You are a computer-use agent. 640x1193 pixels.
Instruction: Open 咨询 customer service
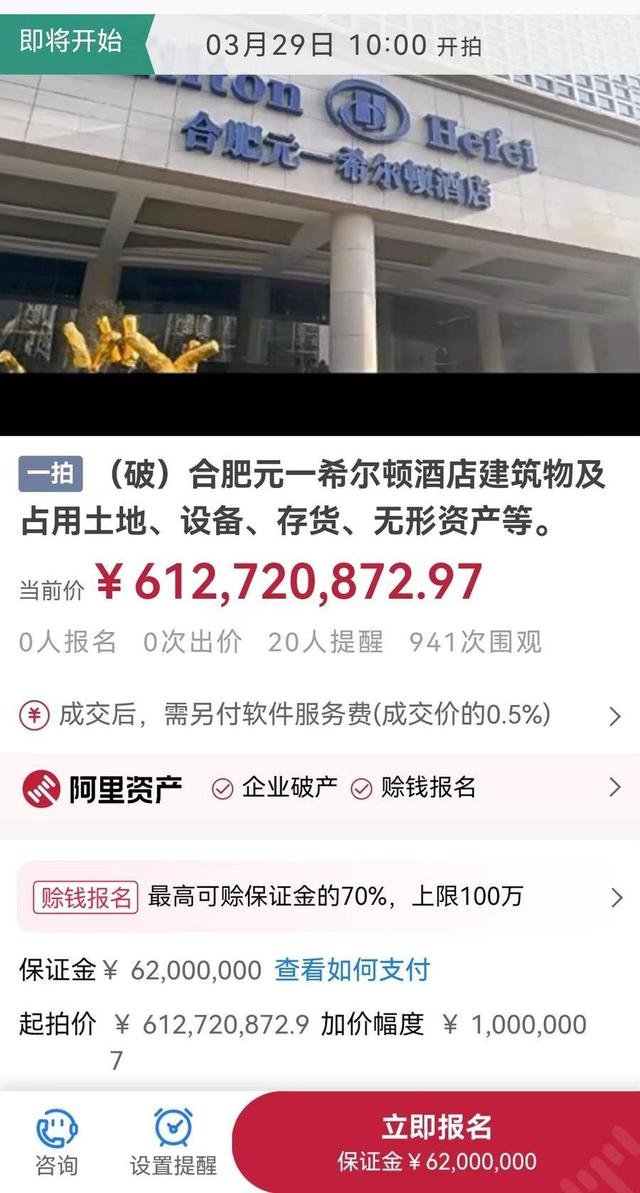pyautogui.click(x=56, y=1143)
